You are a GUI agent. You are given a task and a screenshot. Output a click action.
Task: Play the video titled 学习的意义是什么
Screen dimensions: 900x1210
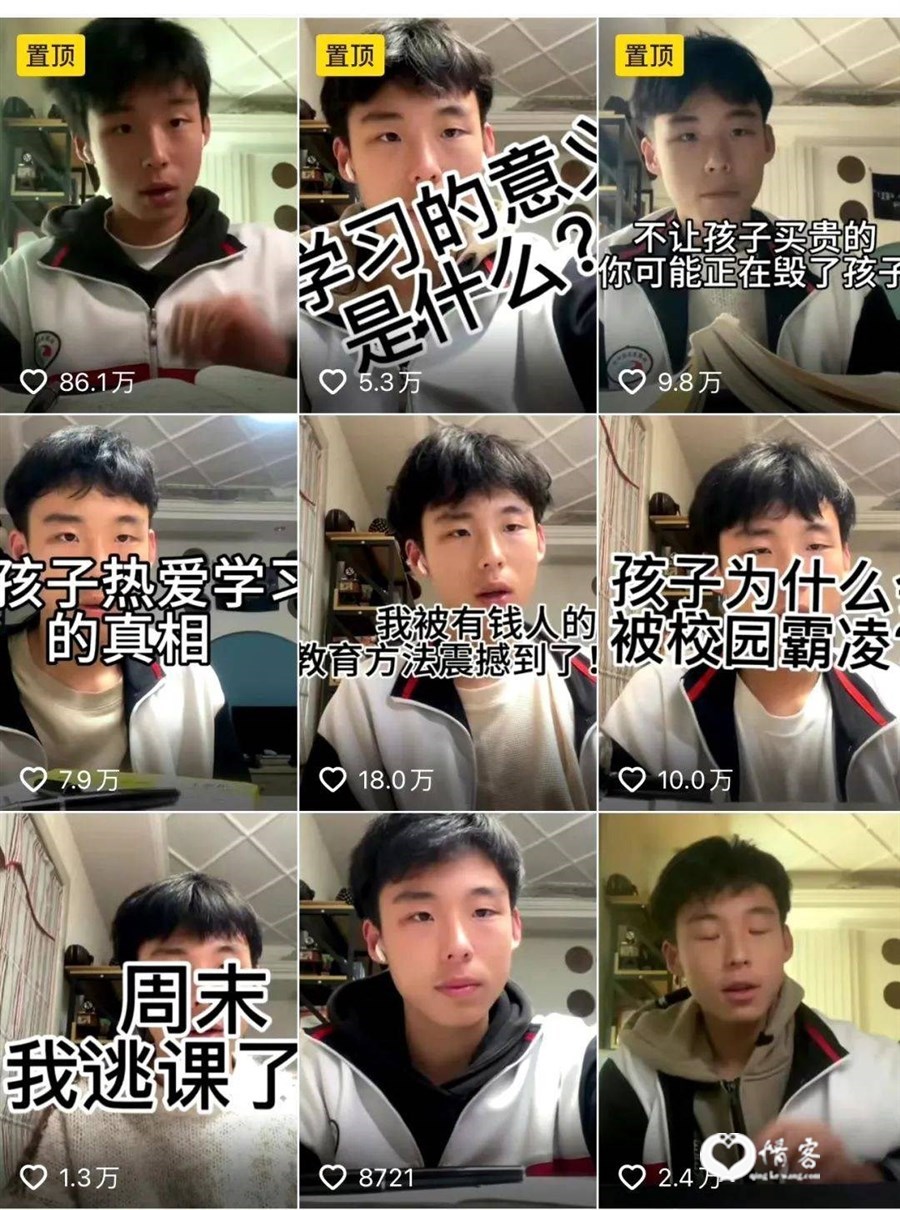448,215
